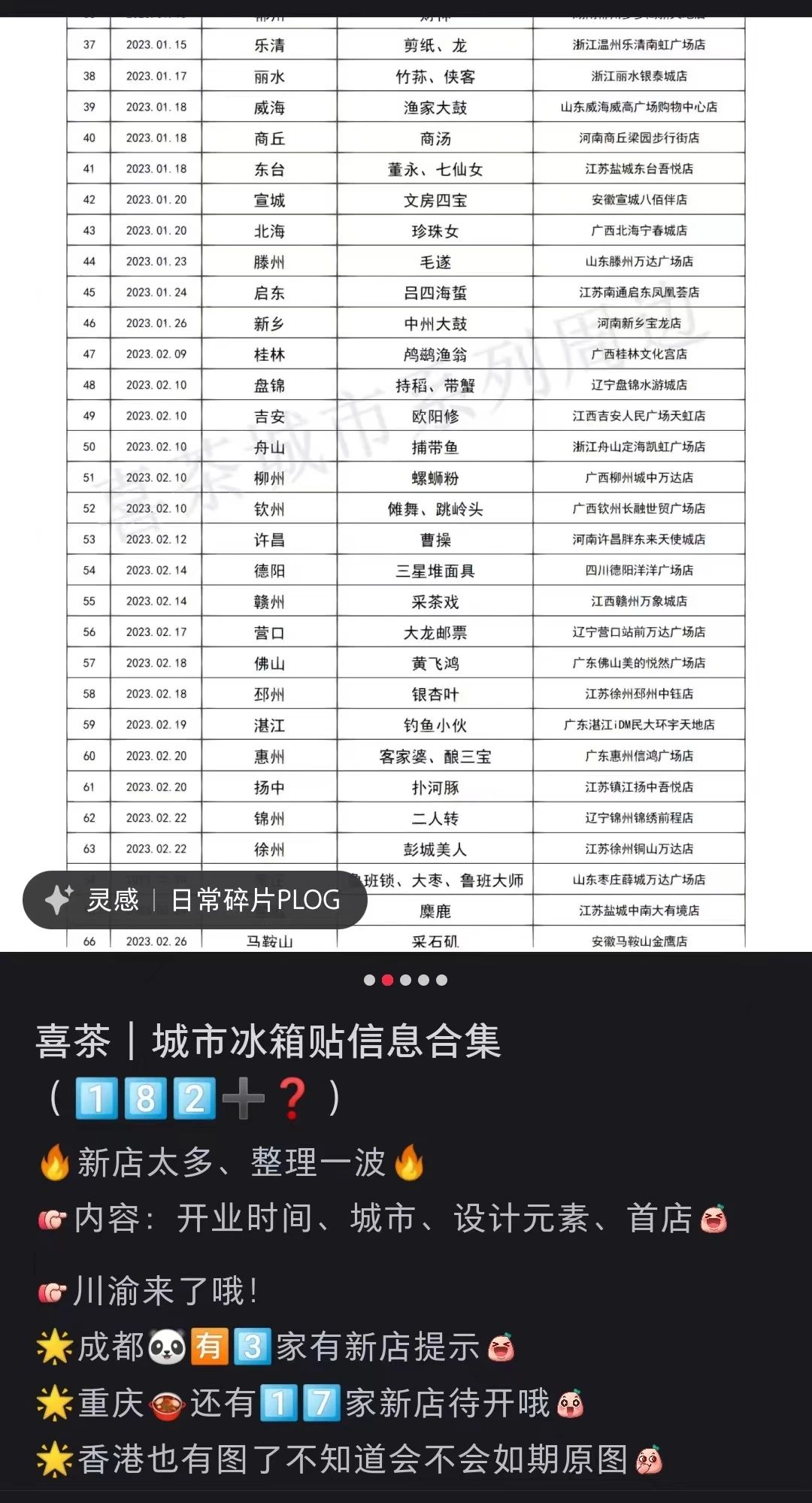This screenshot has width=812, height=1503.
Task: Open the 灵感 日常碎片PLOG tag
Action: click(x=195, y=900)
